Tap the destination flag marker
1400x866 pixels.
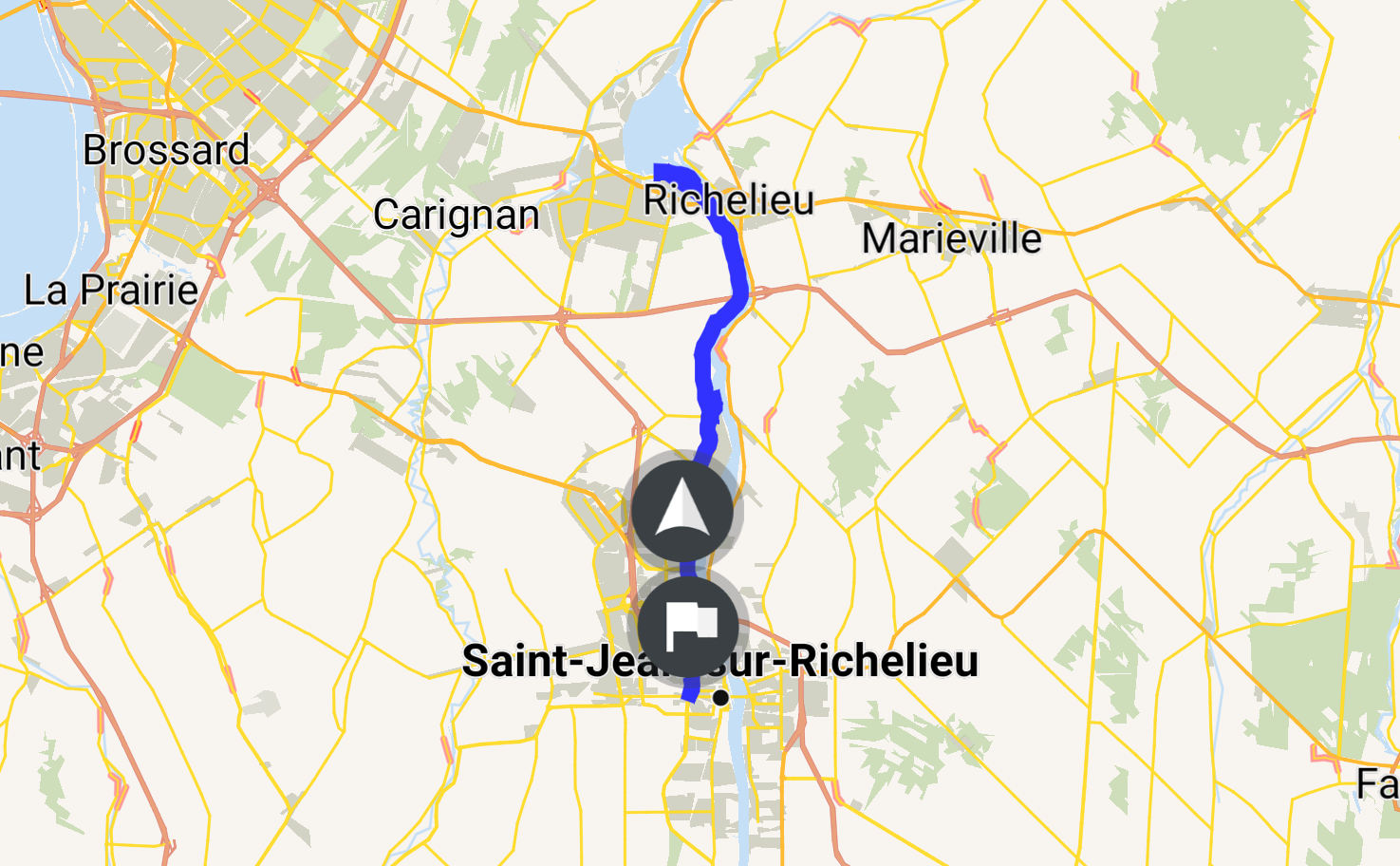pos(689,626)
